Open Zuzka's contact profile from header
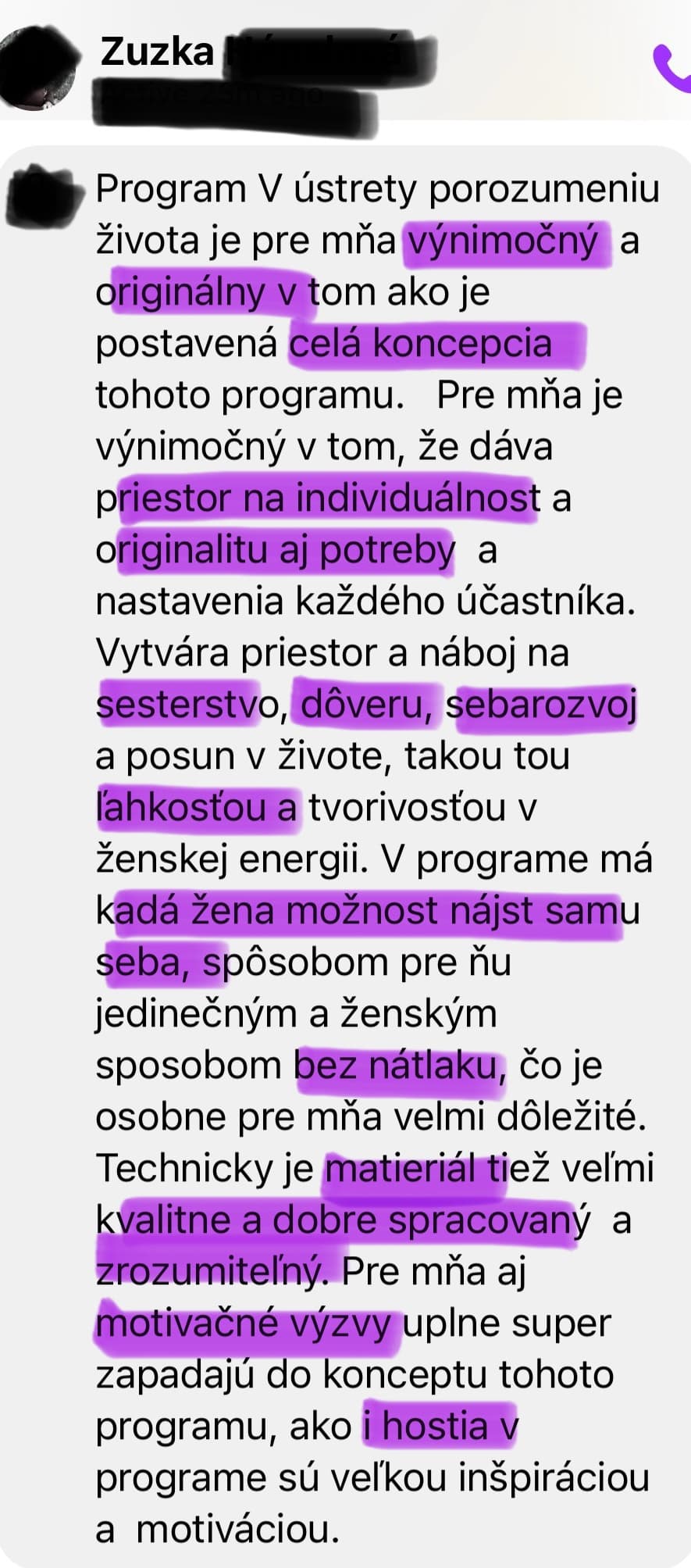691x1568 pixels. [x=158, y=53]
